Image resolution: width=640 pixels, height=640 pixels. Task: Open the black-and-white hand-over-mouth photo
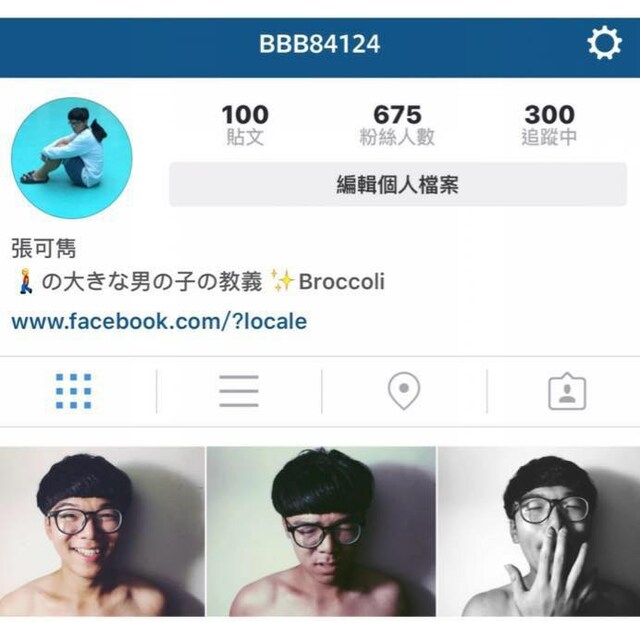(540, 532)
